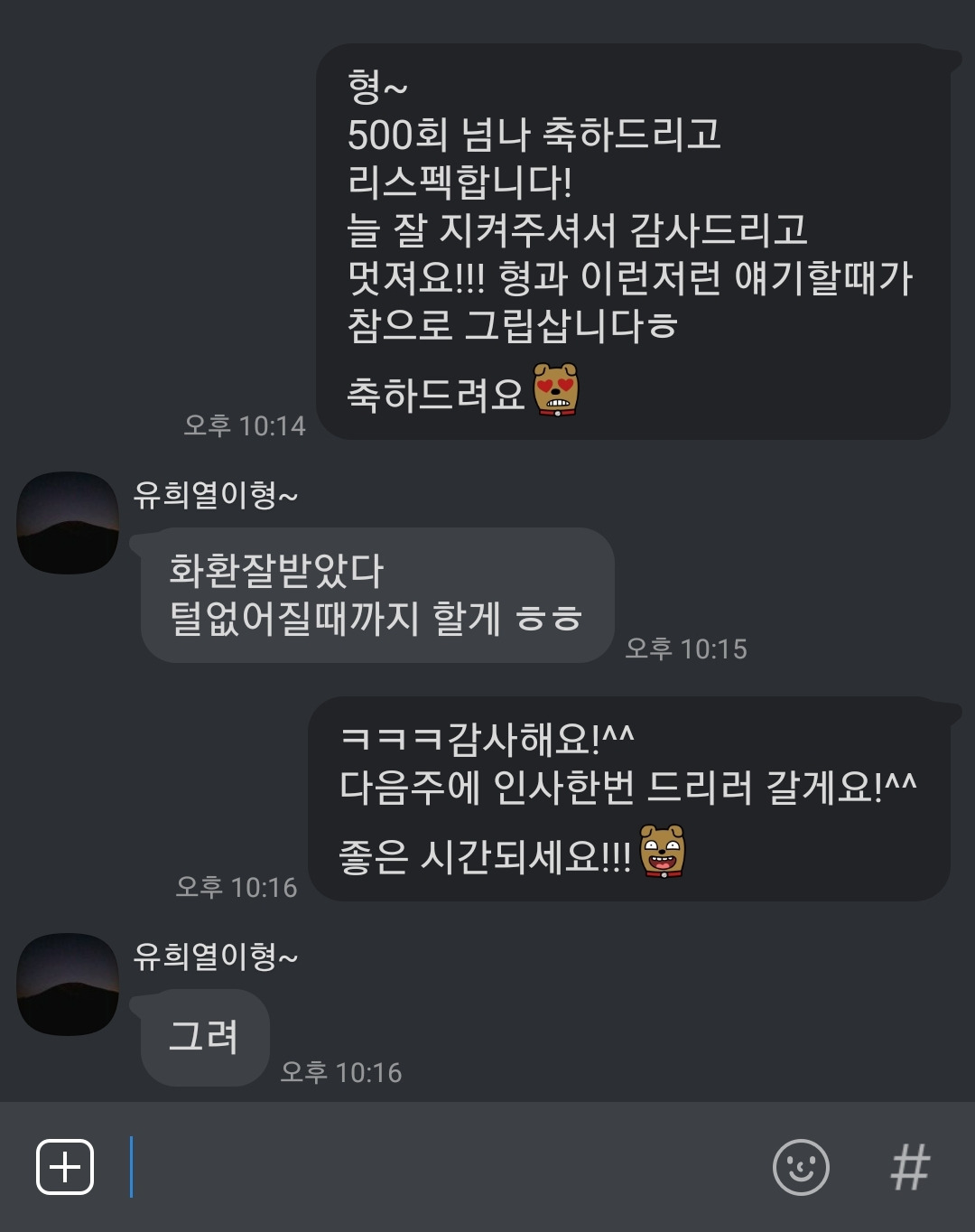Click the text cursor in input bar
Image resolution: width=975 pixels, height=1232 pixels.
[x=133, y=1167]
